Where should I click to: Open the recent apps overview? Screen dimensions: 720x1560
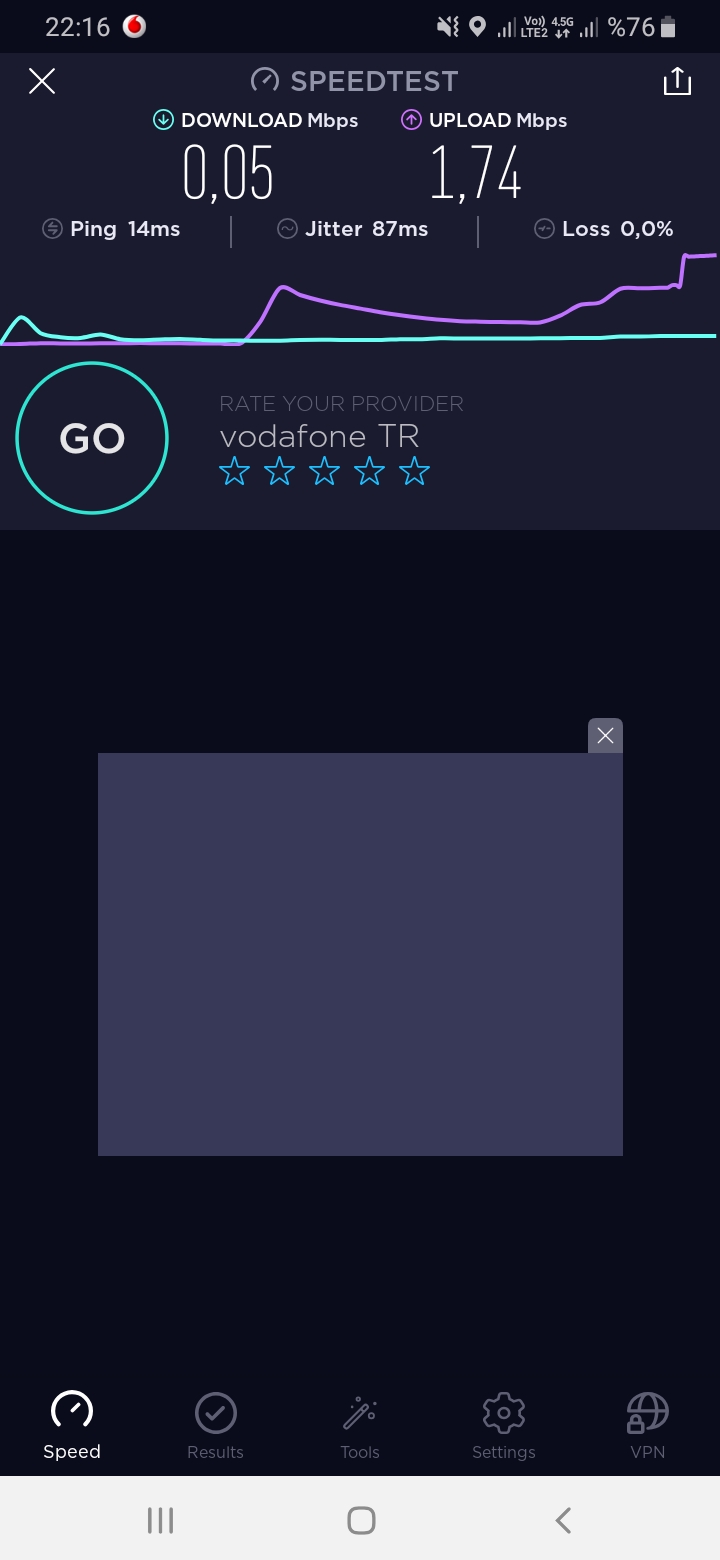[x=160, y=1521]
